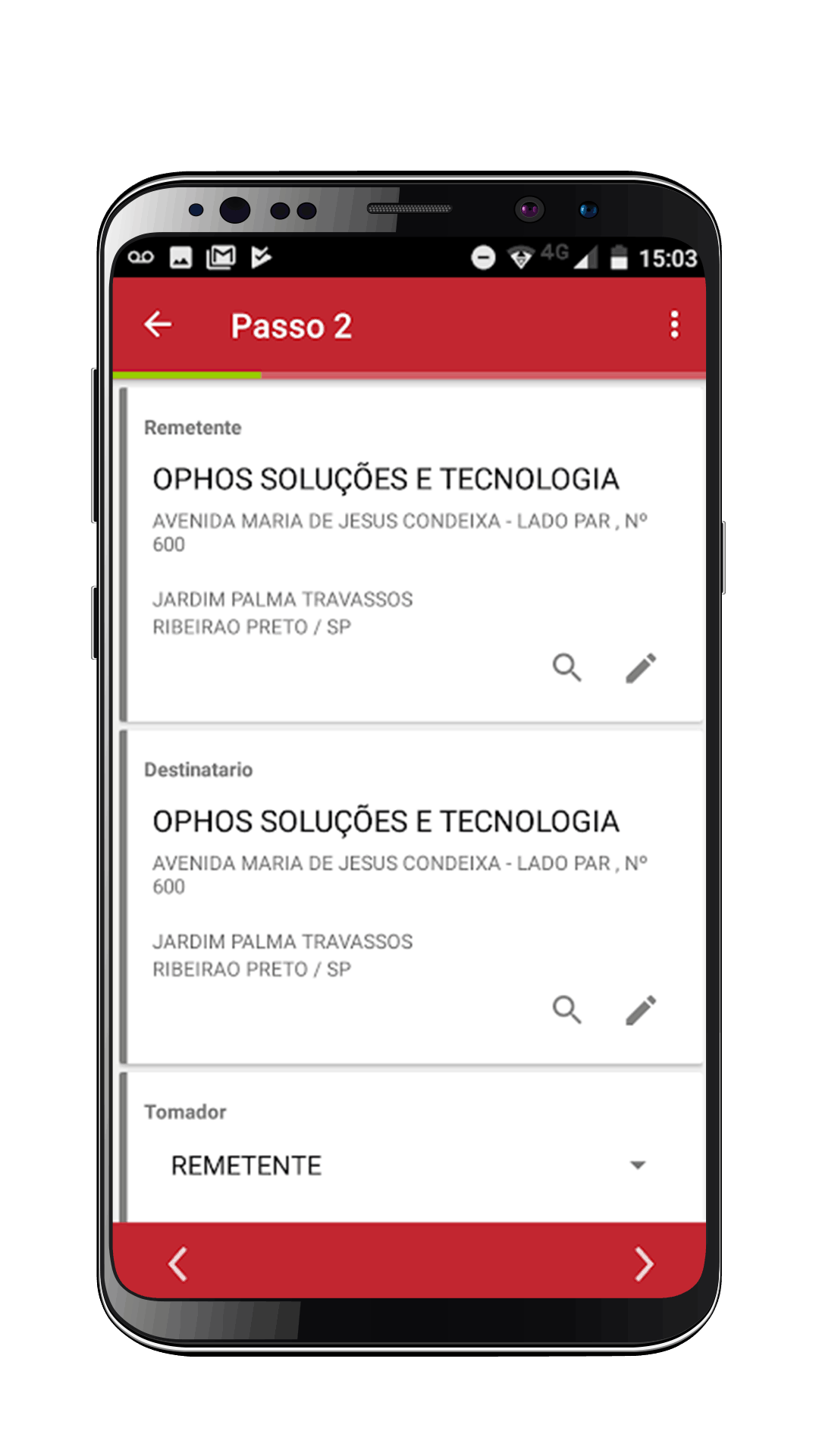The image size is (819, 1456).
Task: Go to the previous step
Action: coord(177,1263)
